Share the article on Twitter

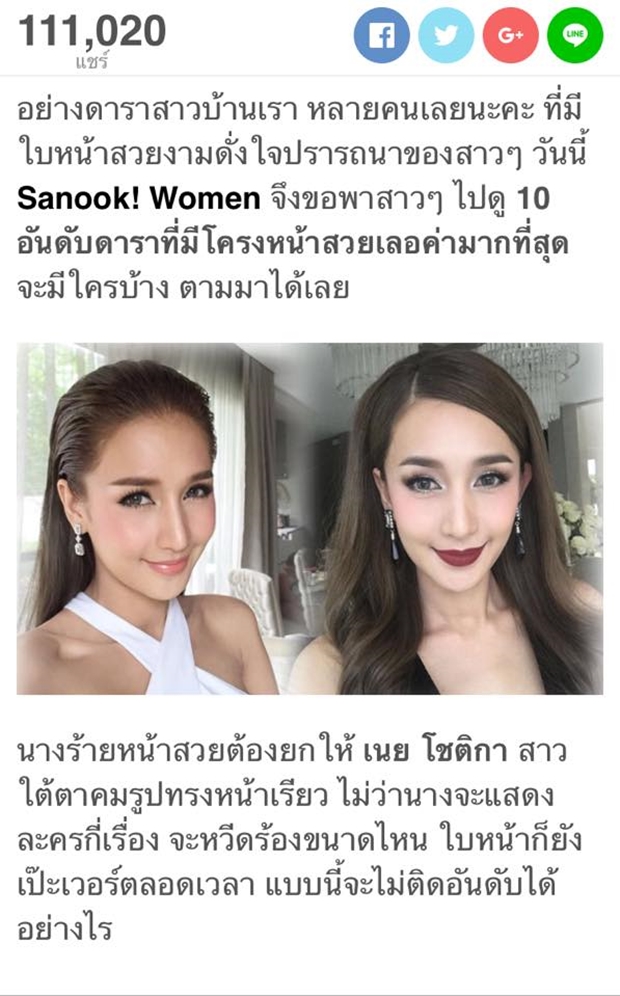point(446,35)
